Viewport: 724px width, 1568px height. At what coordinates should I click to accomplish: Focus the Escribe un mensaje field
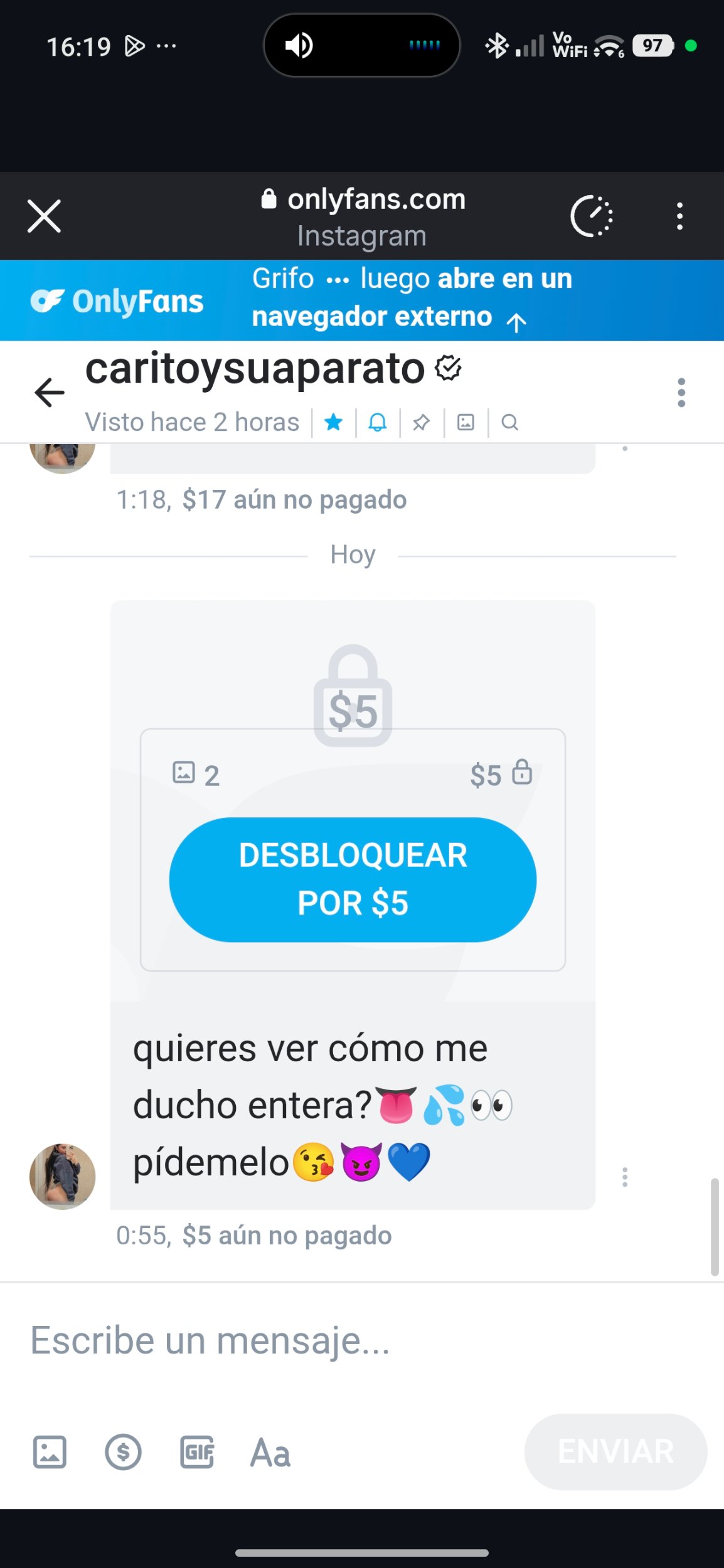point(351,1341)
